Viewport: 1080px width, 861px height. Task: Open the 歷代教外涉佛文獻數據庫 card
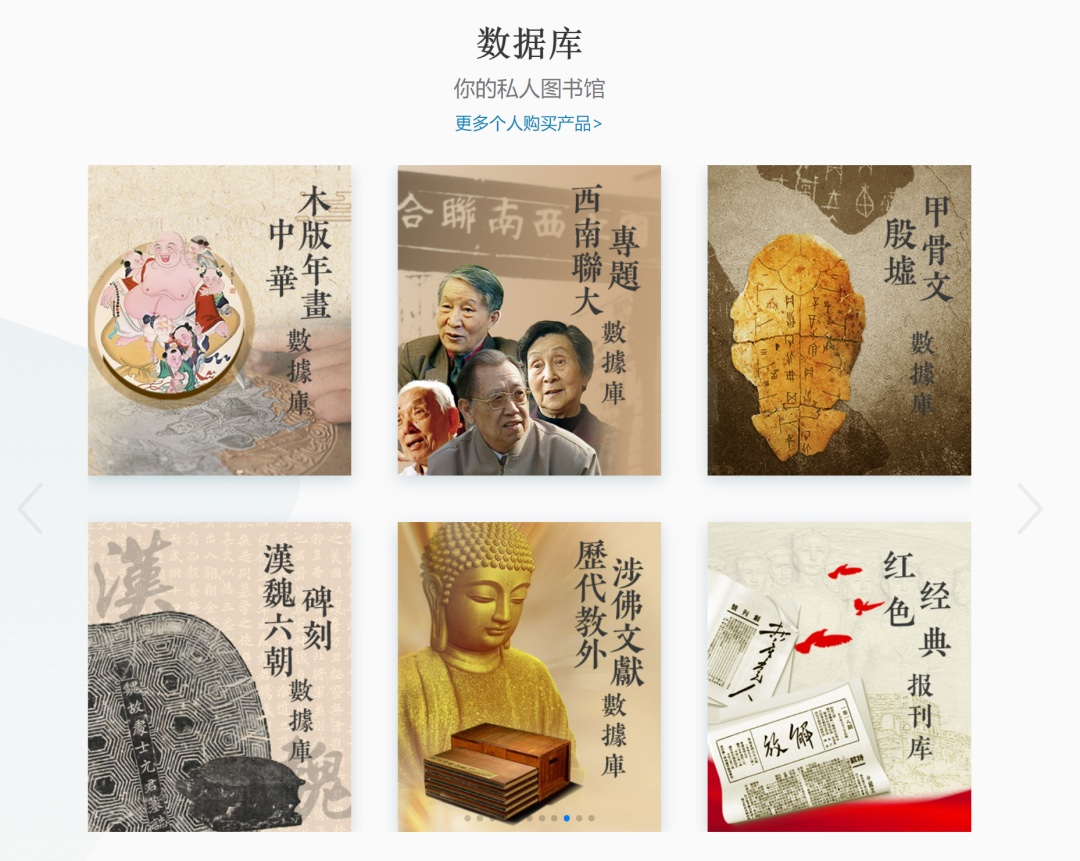tap(529, 676)
